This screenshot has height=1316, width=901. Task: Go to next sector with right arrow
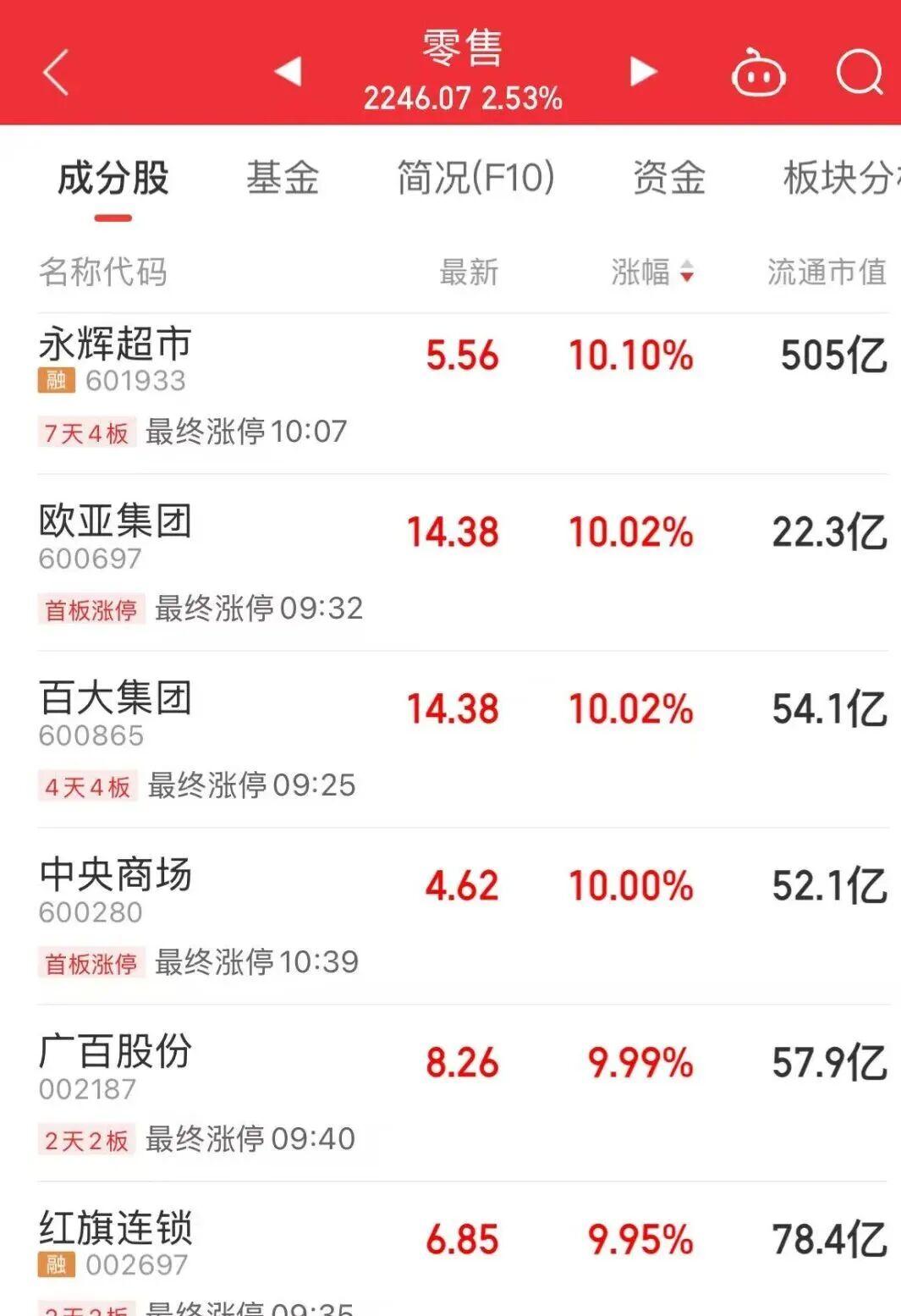click(643, 73)
